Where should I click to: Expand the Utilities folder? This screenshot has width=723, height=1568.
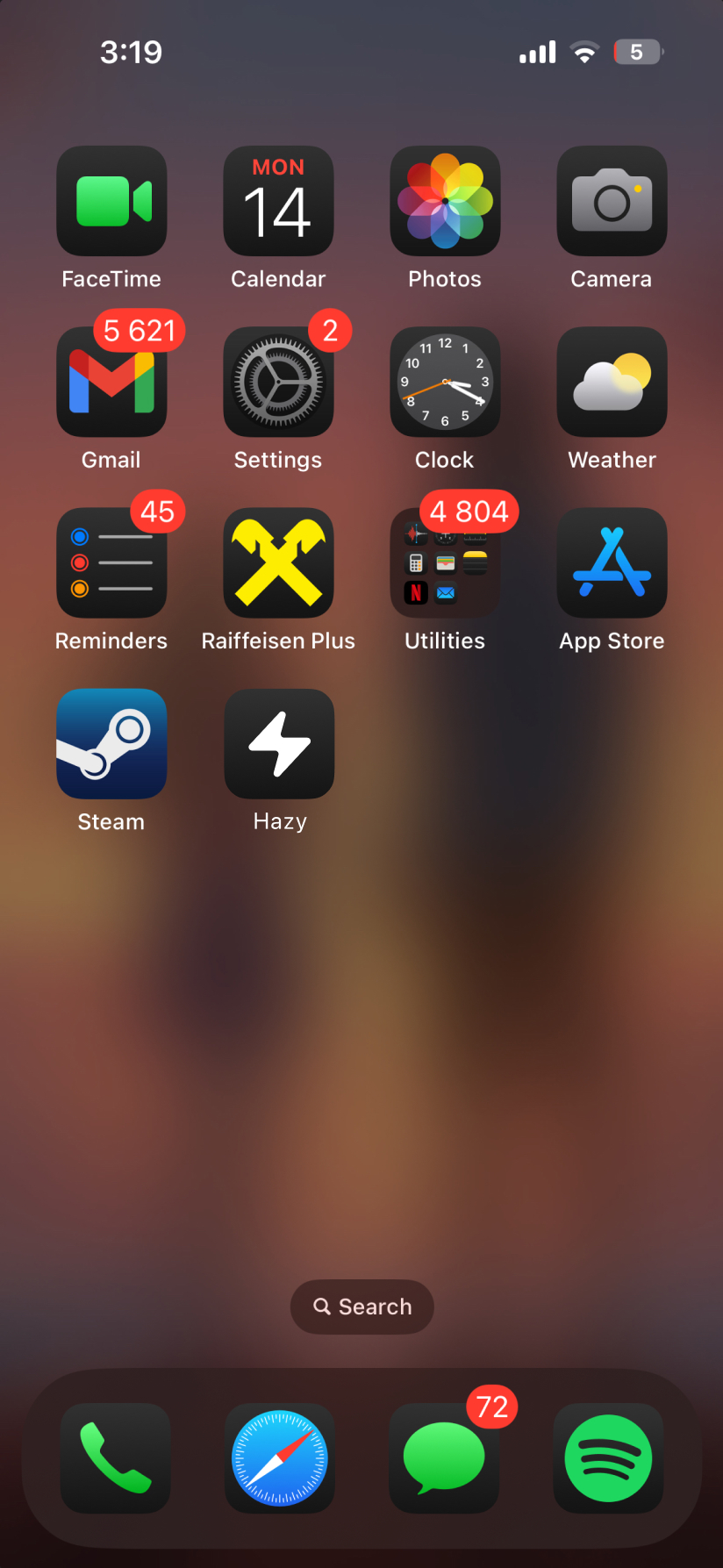click(445, 562)
